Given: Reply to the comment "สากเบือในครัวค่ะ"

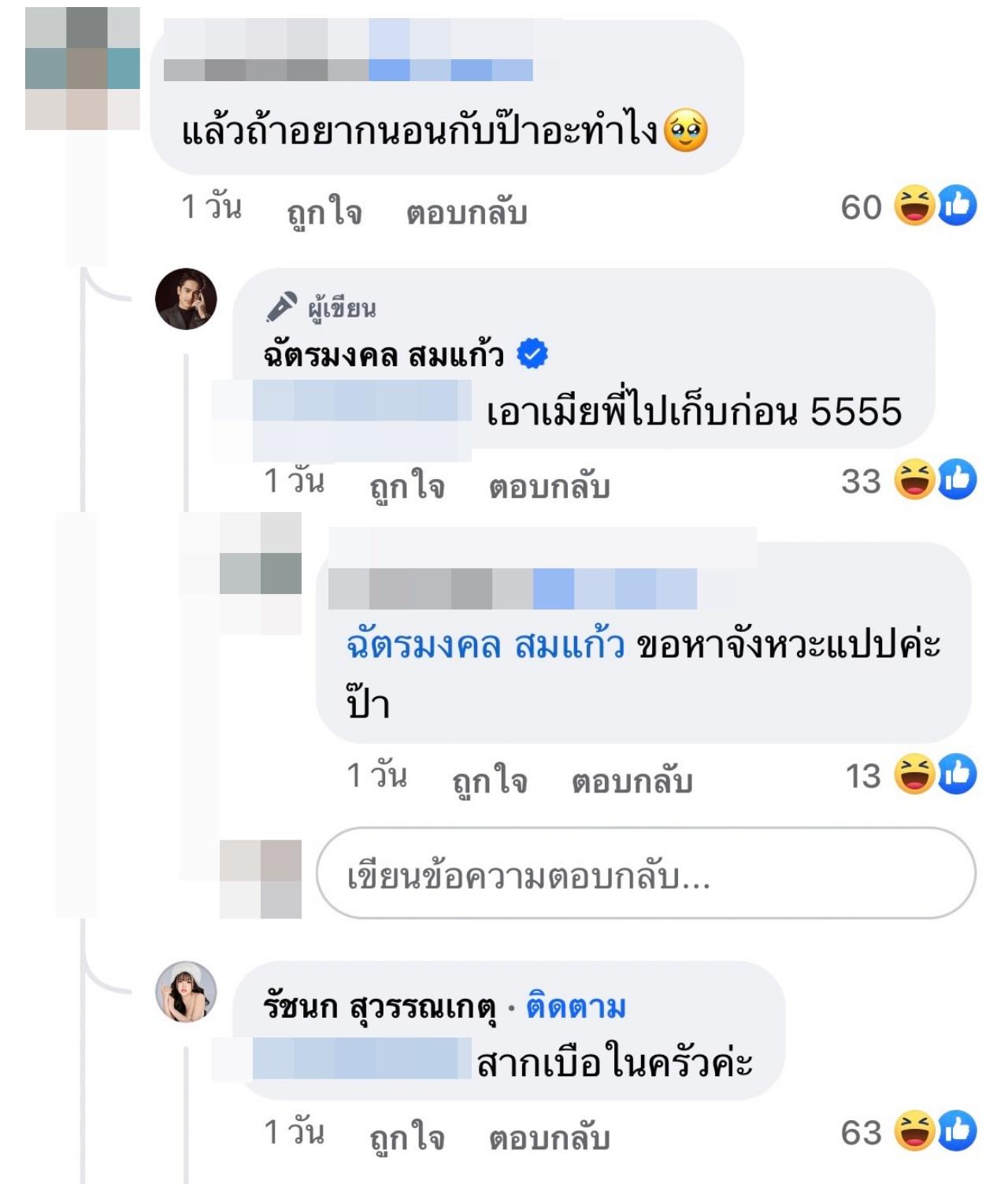Looking at the screenshot, I should [x=549, y=1138].
